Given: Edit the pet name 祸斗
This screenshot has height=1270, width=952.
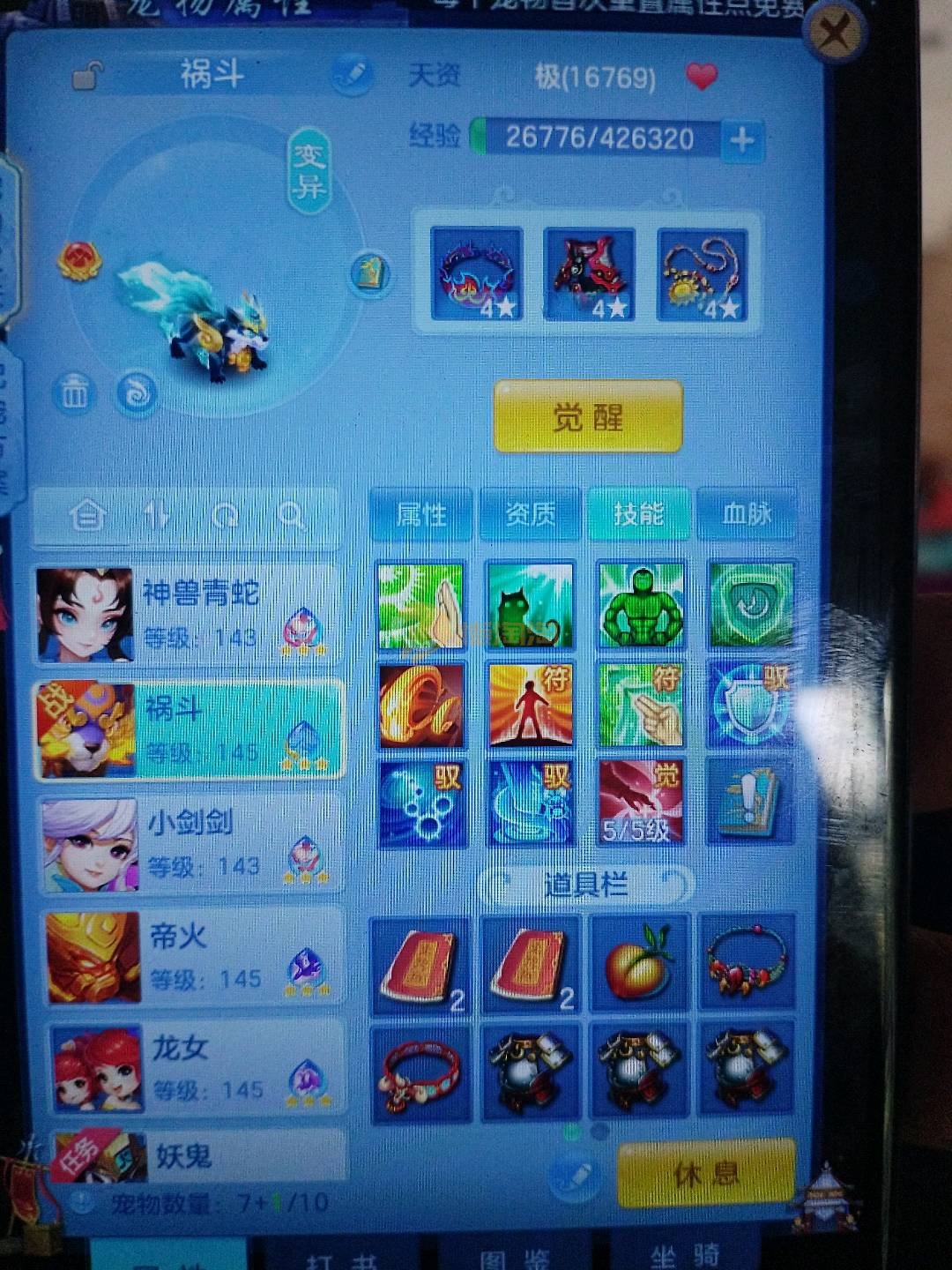Looking at the screenshot, I should coord(352,76).
